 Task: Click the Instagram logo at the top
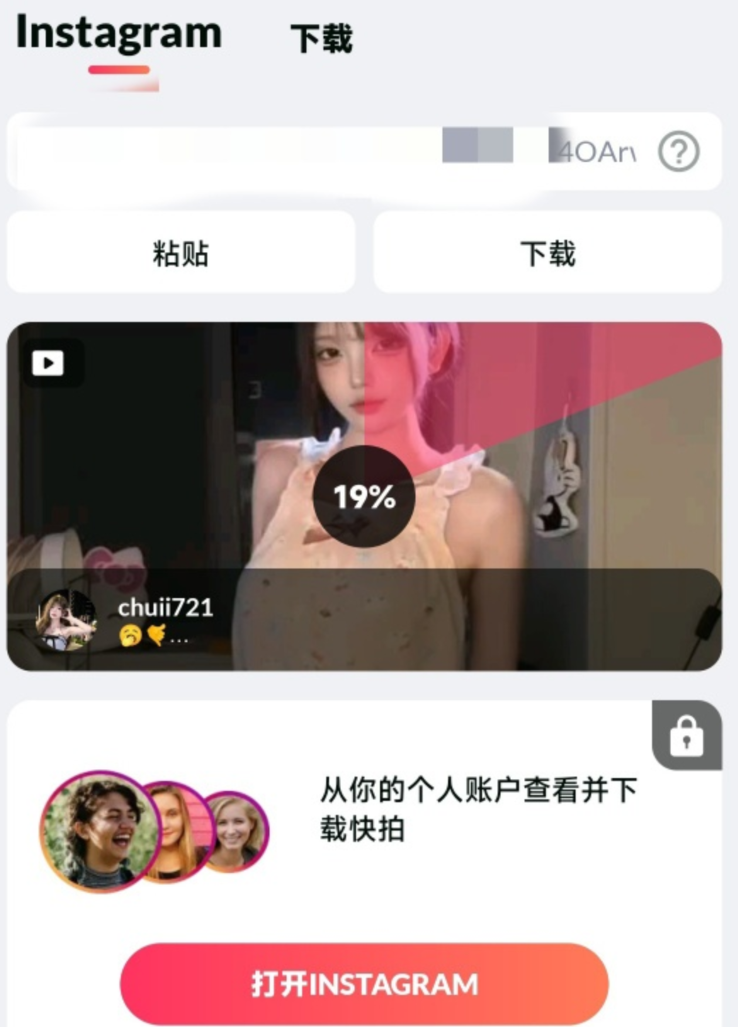coord(117,33)
